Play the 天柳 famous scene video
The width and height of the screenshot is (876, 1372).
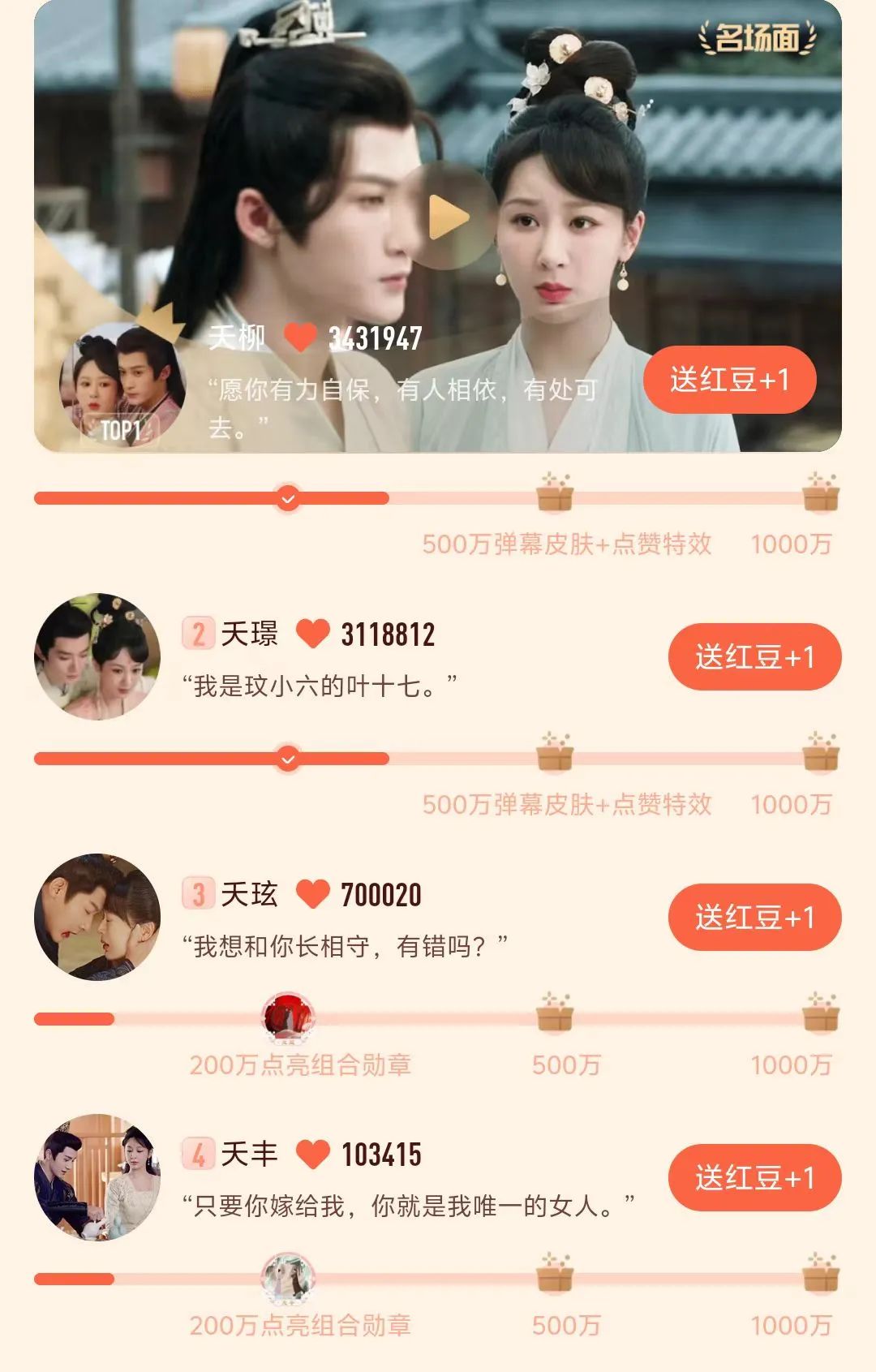tap(449, 217)
